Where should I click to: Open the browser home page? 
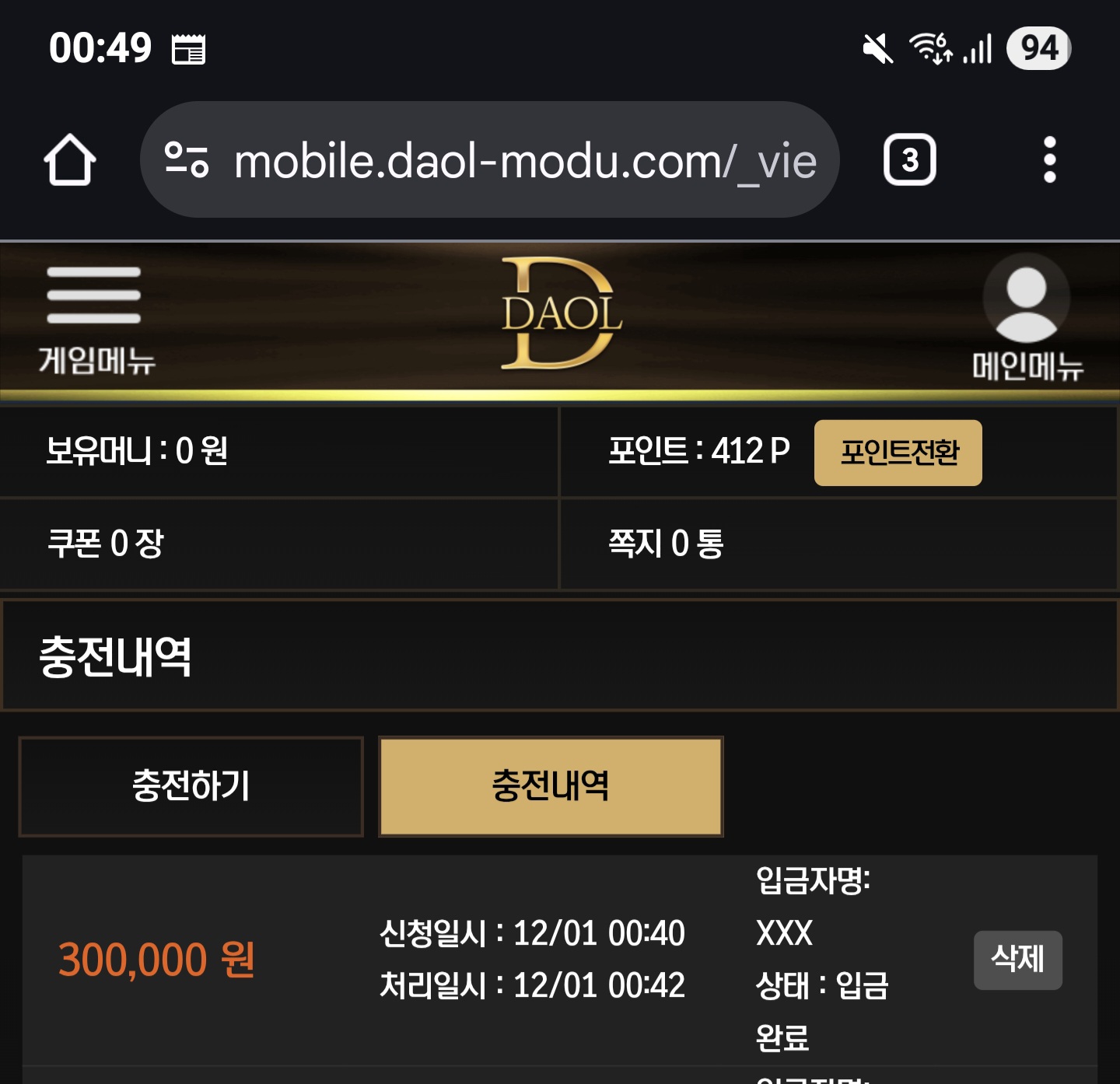pos(70,160)
